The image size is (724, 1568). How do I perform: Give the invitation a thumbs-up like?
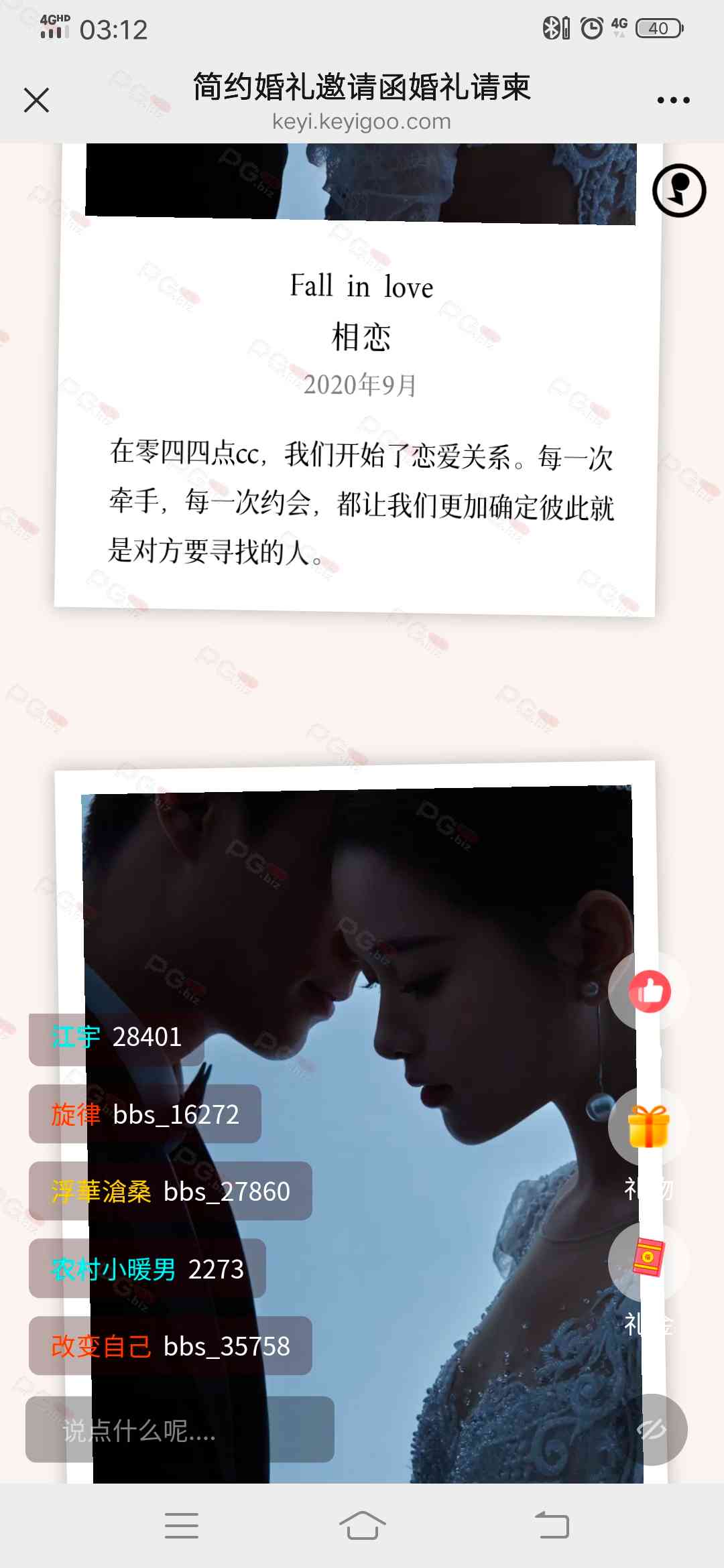click(x=649, y=991)
